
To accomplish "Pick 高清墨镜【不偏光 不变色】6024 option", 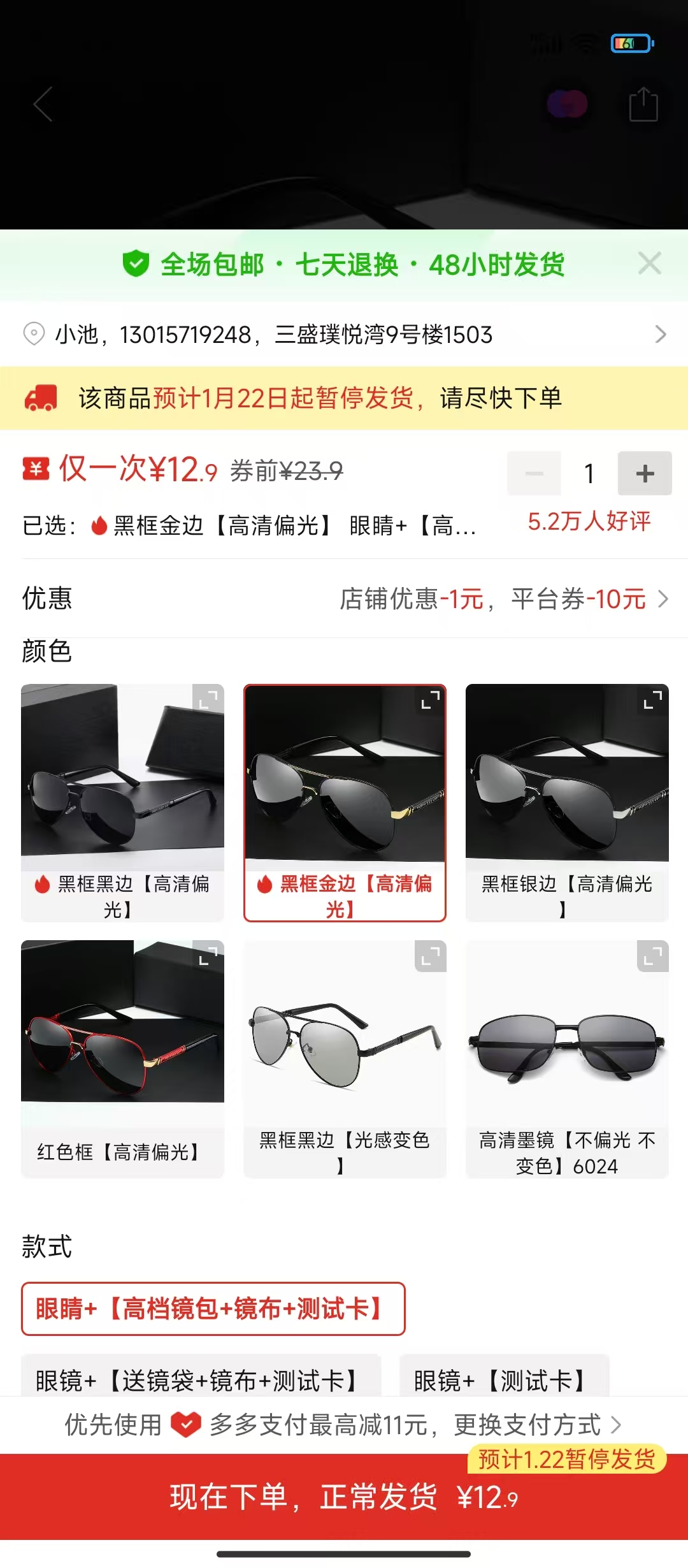I will [x=567, y=1058].
